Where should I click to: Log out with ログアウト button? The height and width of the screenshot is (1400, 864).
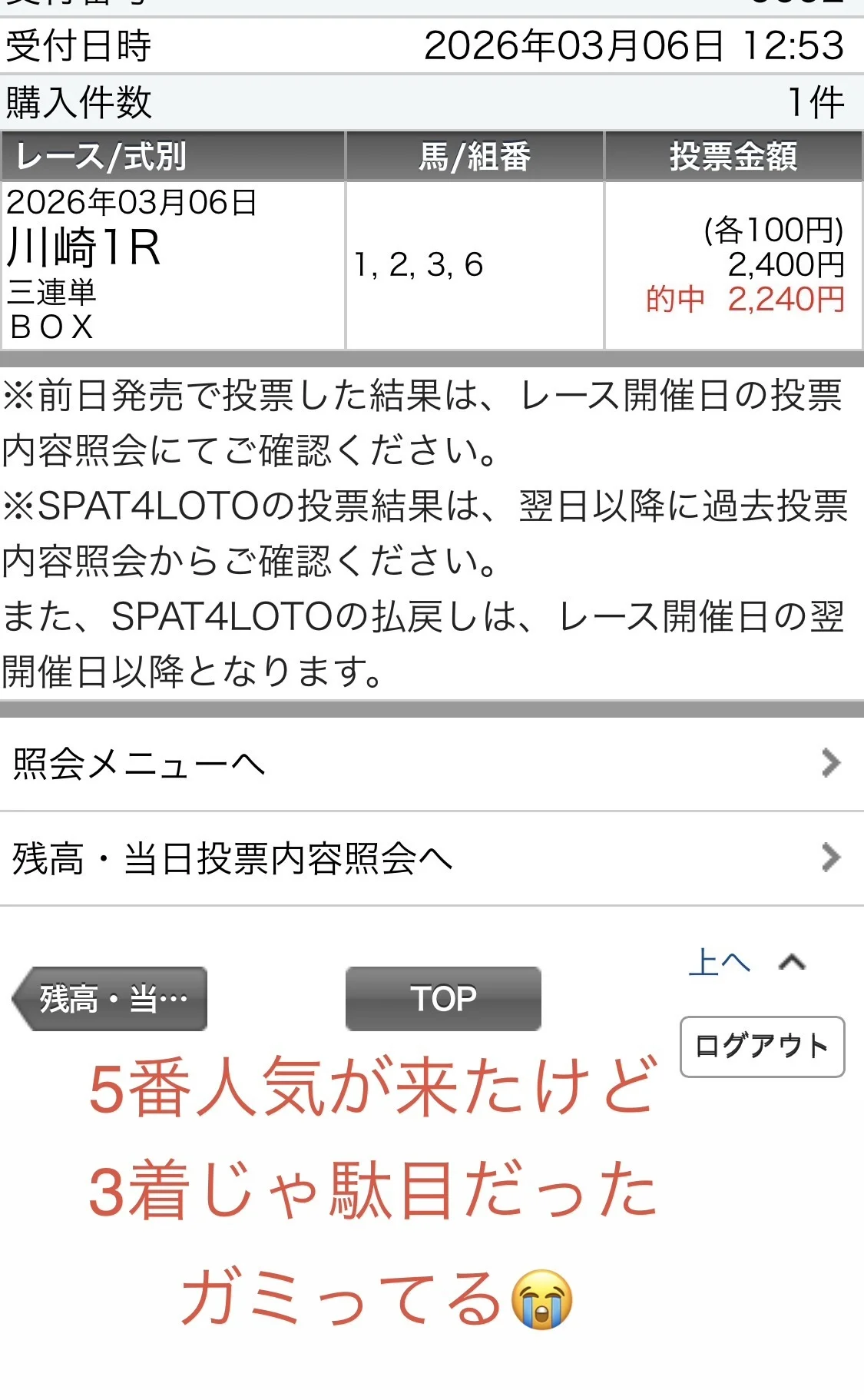click(762, 1047)
